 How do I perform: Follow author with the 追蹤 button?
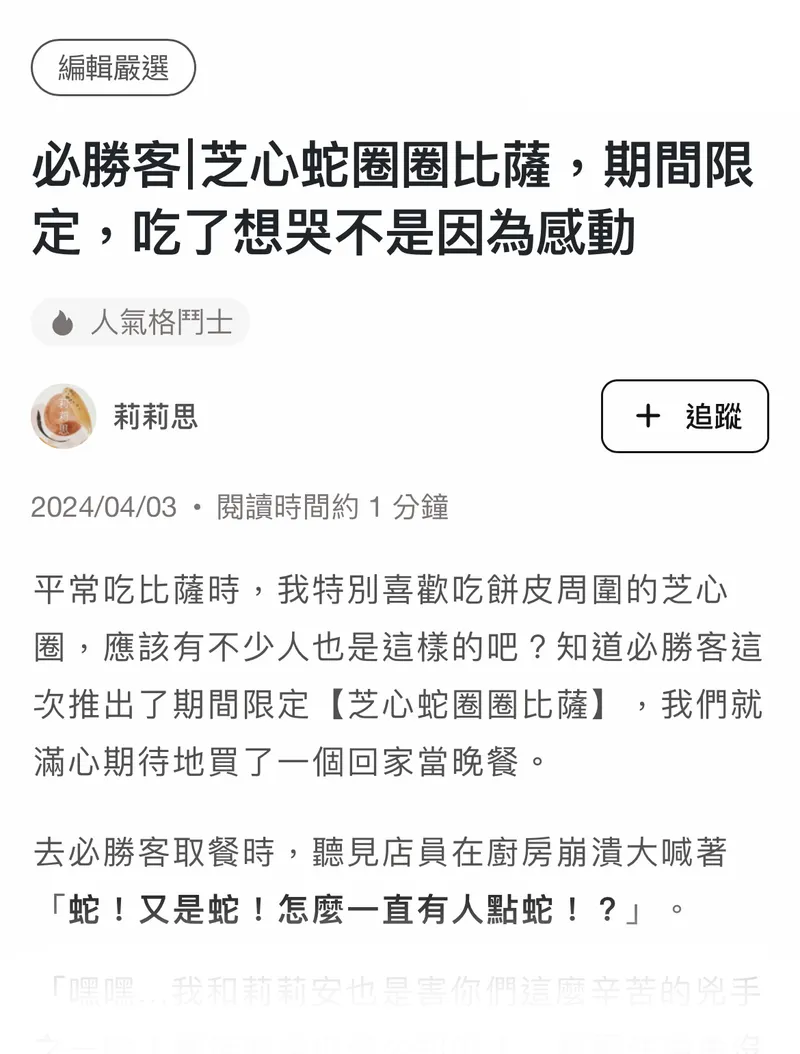[685, 416]
